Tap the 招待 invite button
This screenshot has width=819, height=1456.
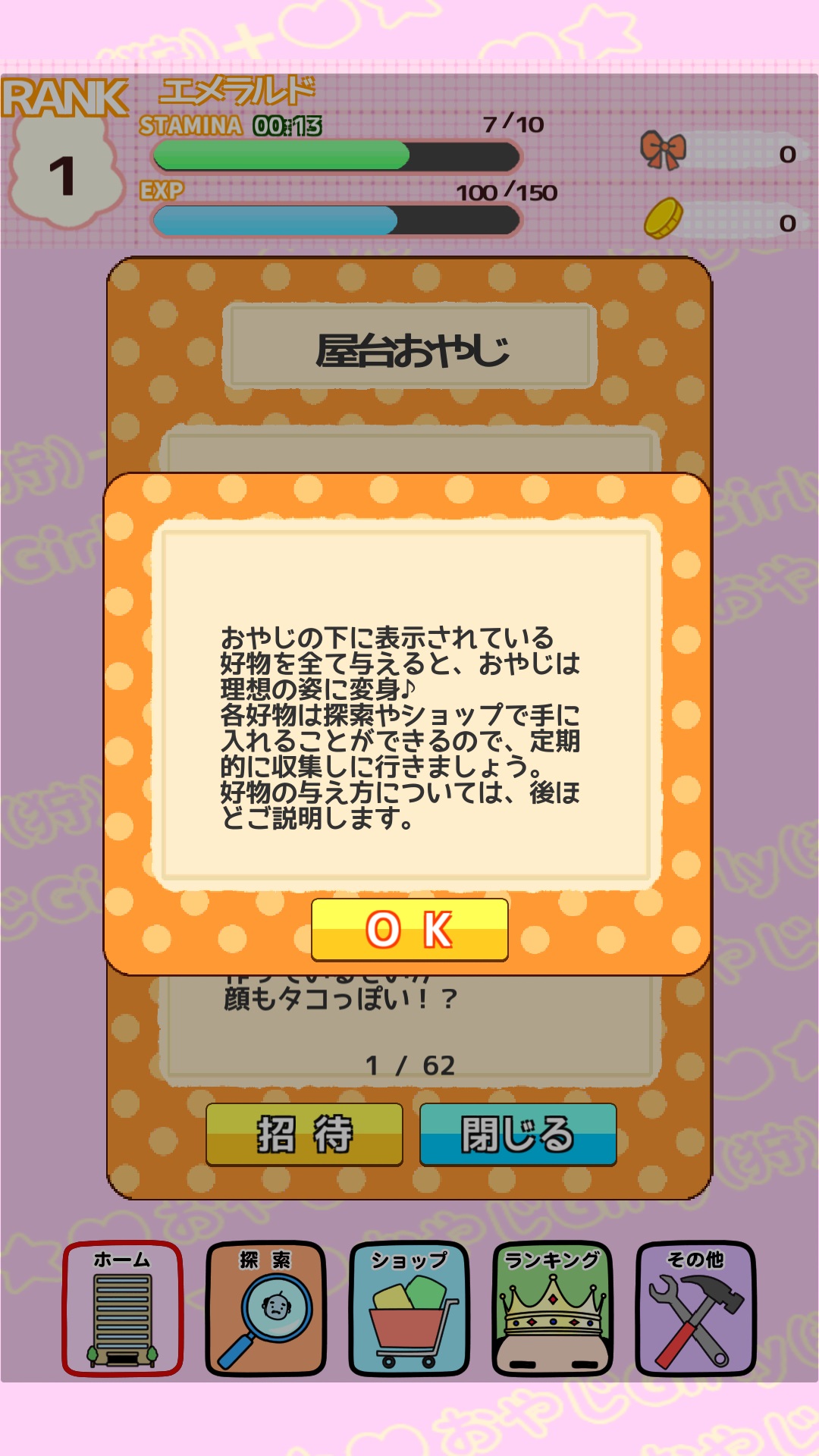pos(304,1134)
